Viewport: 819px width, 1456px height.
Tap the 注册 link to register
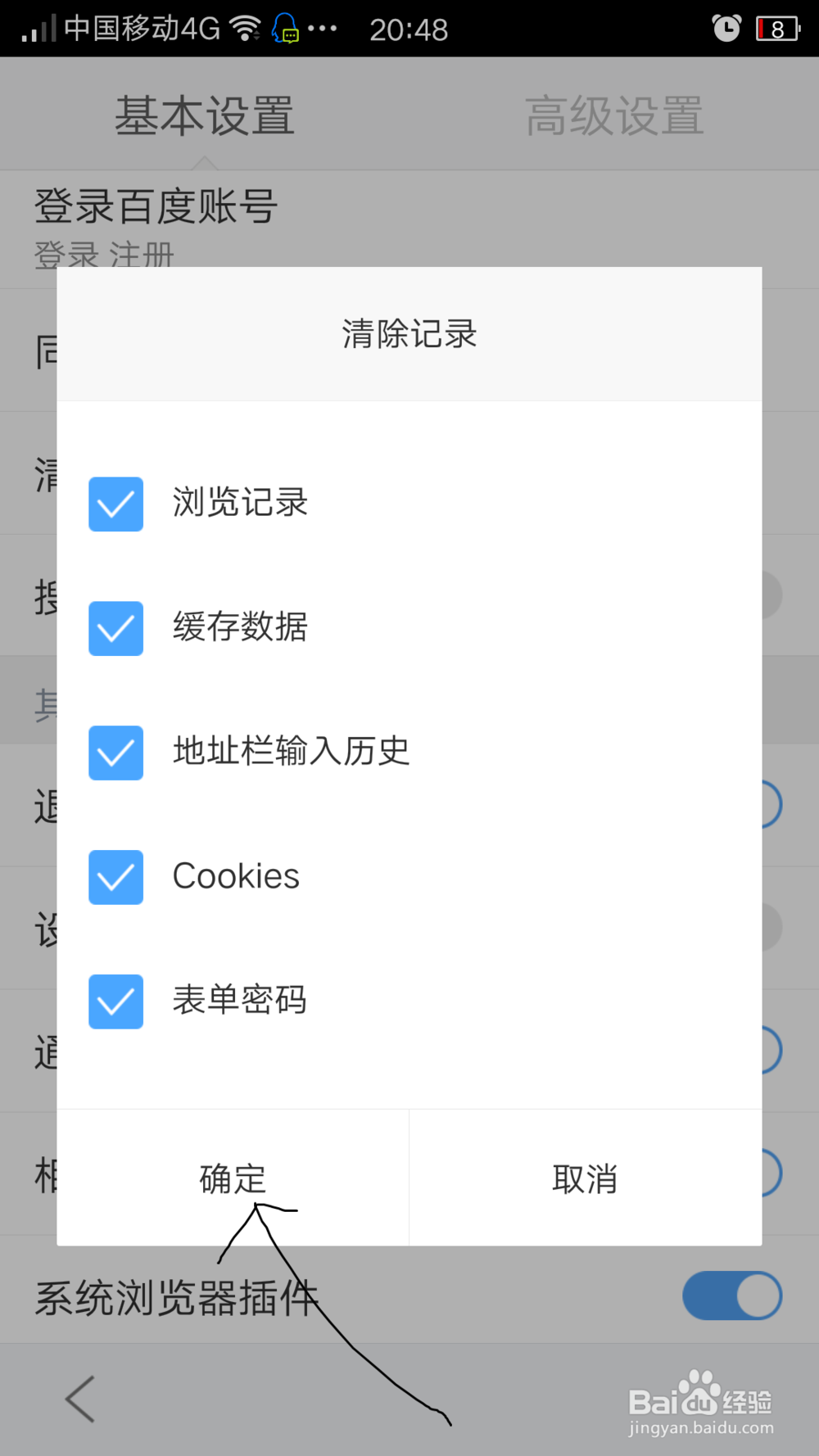pyautogui.click(x=144, y=256)
